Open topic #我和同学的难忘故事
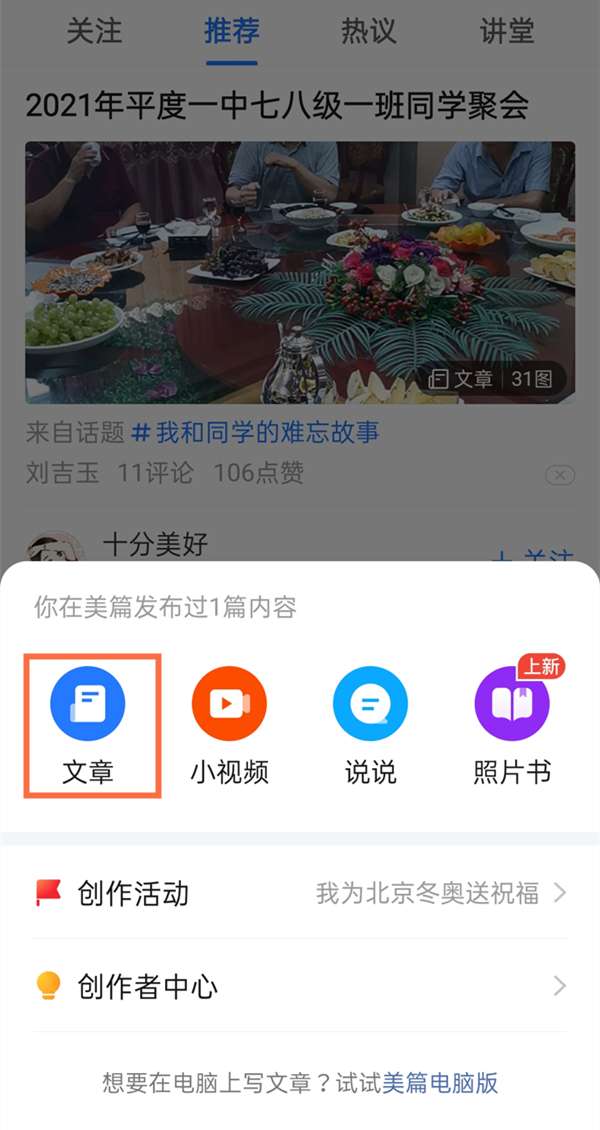 coord(256,433)
